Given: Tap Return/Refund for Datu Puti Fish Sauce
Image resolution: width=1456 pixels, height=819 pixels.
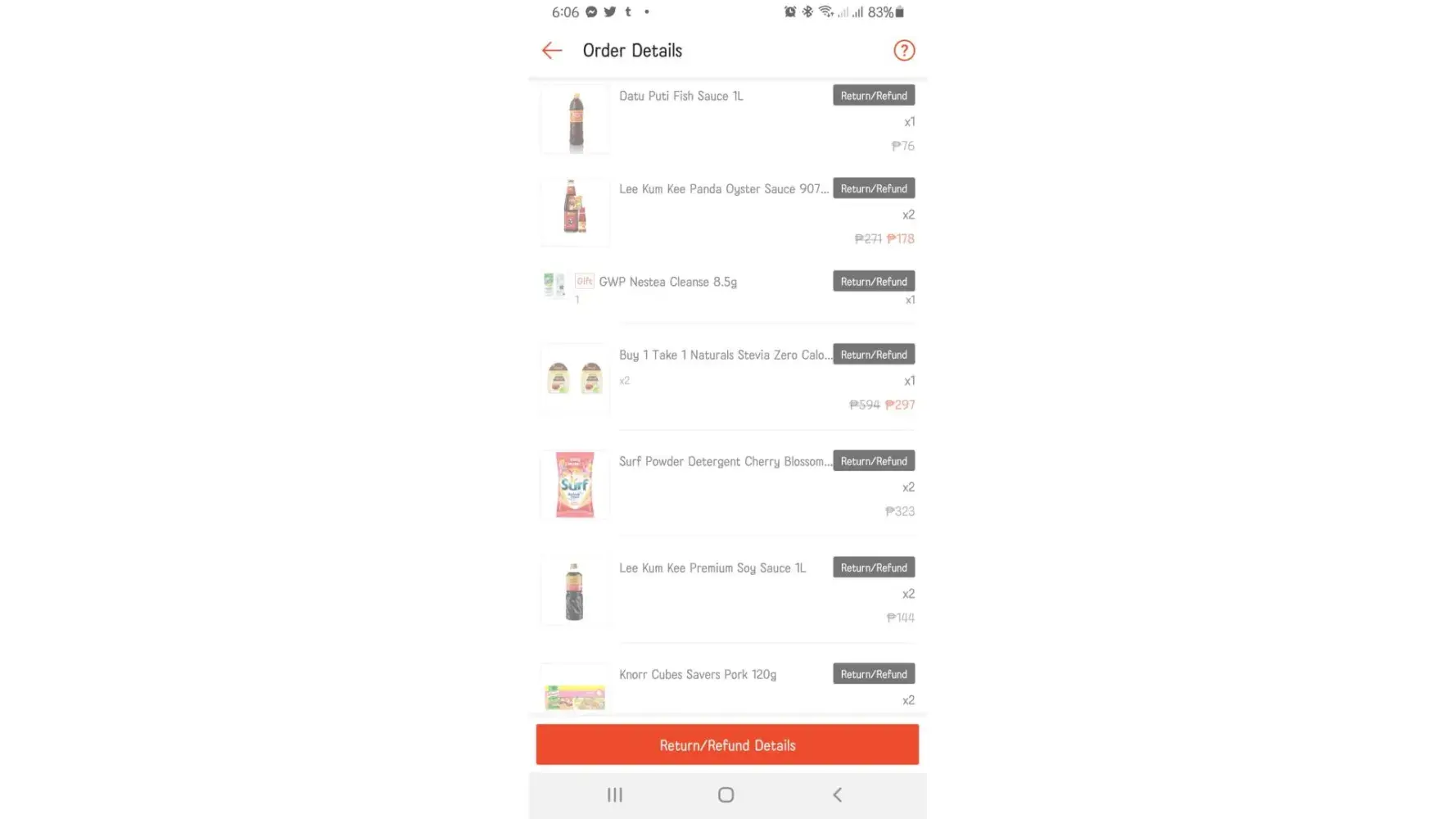Looking at the screenshot, I should 873,96.
